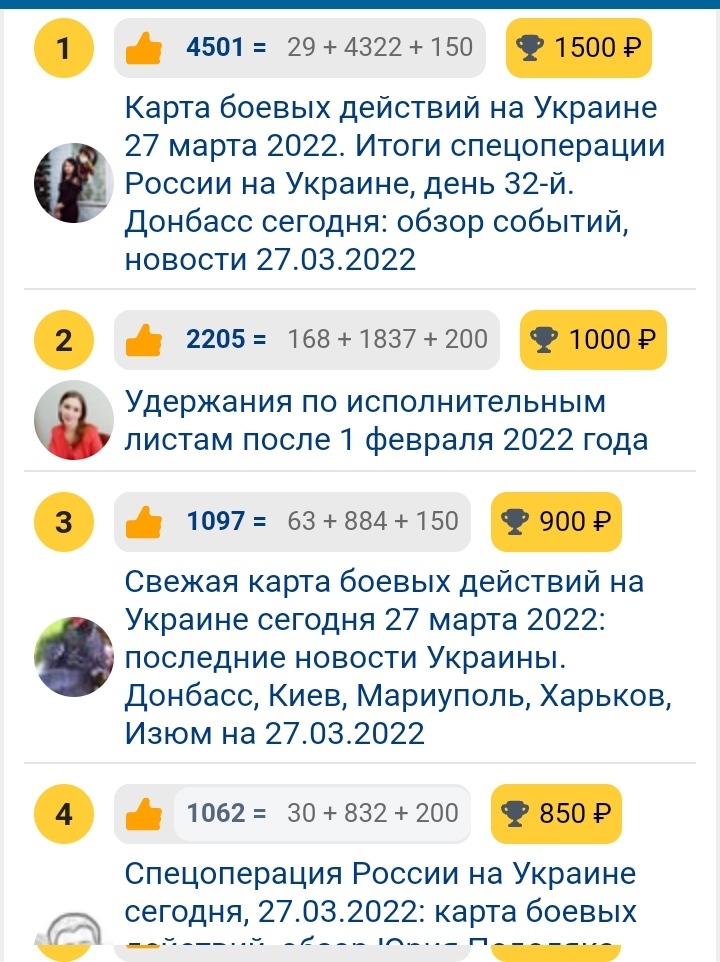Open the article Удержания по исполнительным листам
The image size is (720, 962).
386,421
